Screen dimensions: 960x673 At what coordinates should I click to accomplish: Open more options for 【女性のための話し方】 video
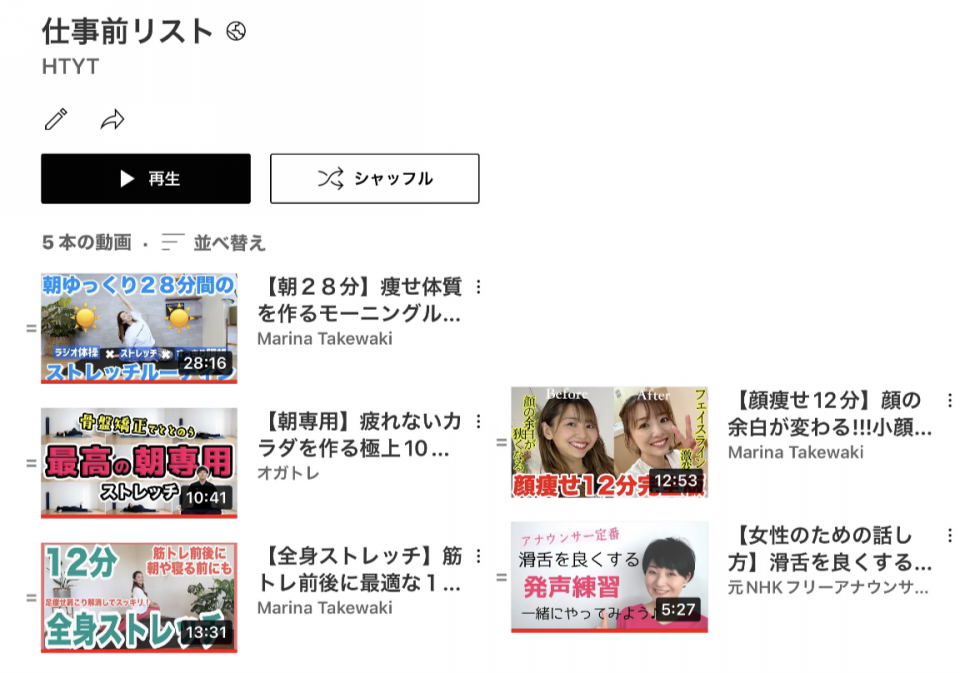coord(949,535)
